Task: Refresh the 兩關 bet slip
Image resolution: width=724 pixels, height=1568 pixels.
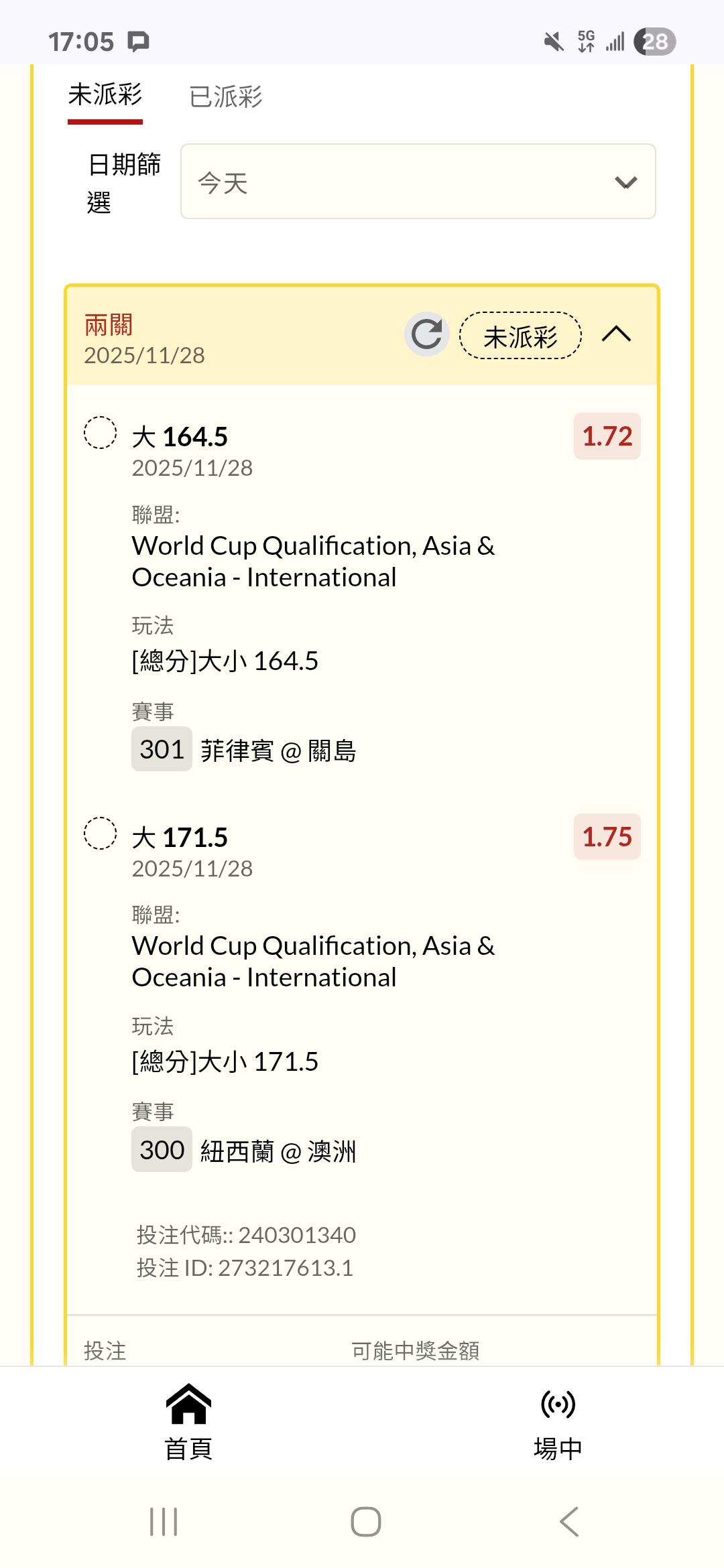Action: [426, 334]
